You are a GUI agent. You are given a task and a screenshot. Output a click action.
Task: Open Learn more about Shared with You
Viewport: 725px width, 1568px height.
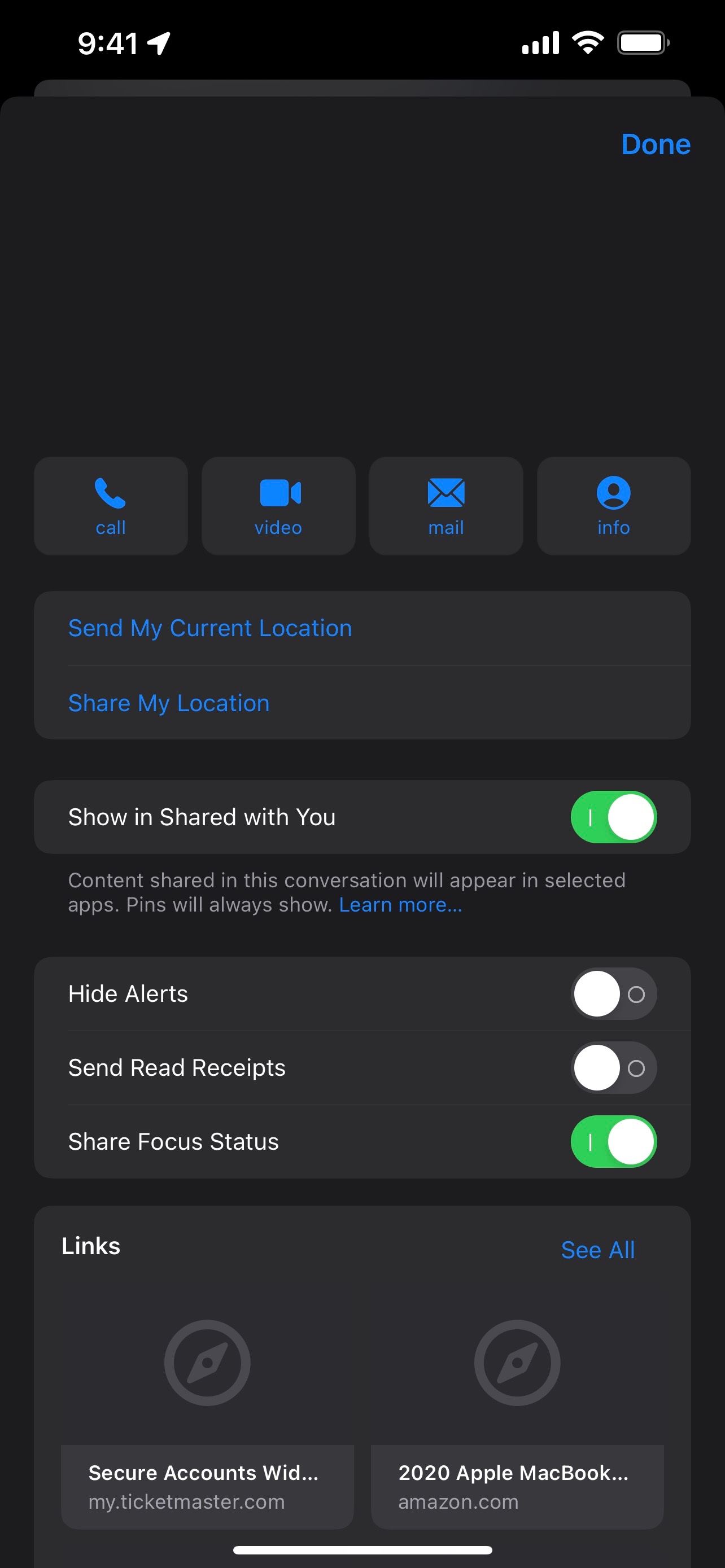pyautogui.click(x=400, y=905)
